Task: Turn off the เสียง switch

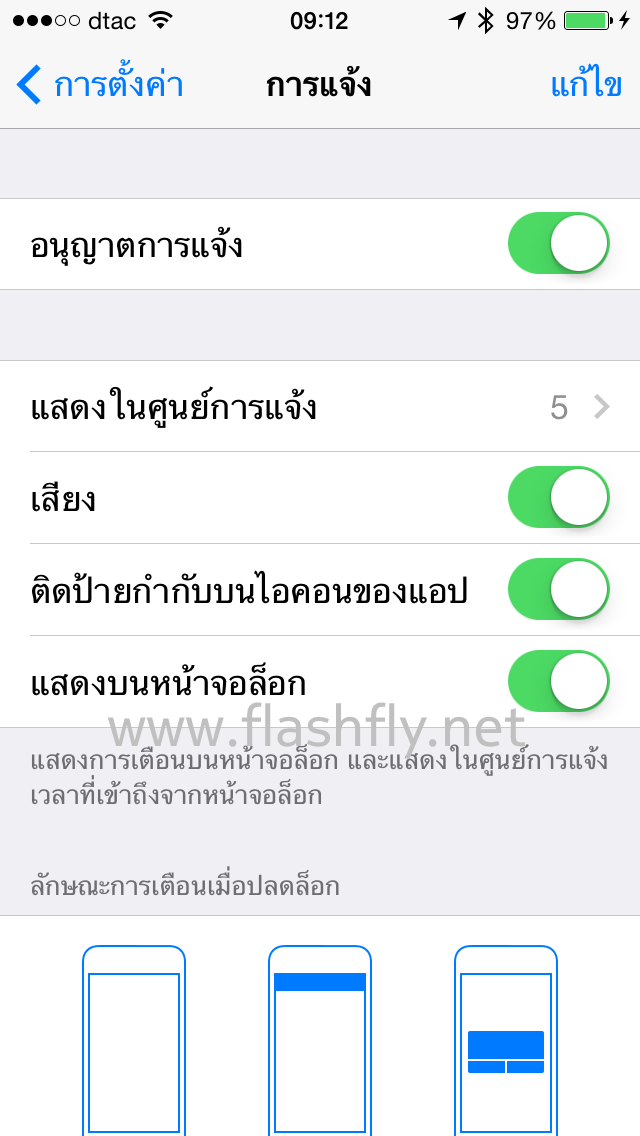Action: [x=558, y=497]
